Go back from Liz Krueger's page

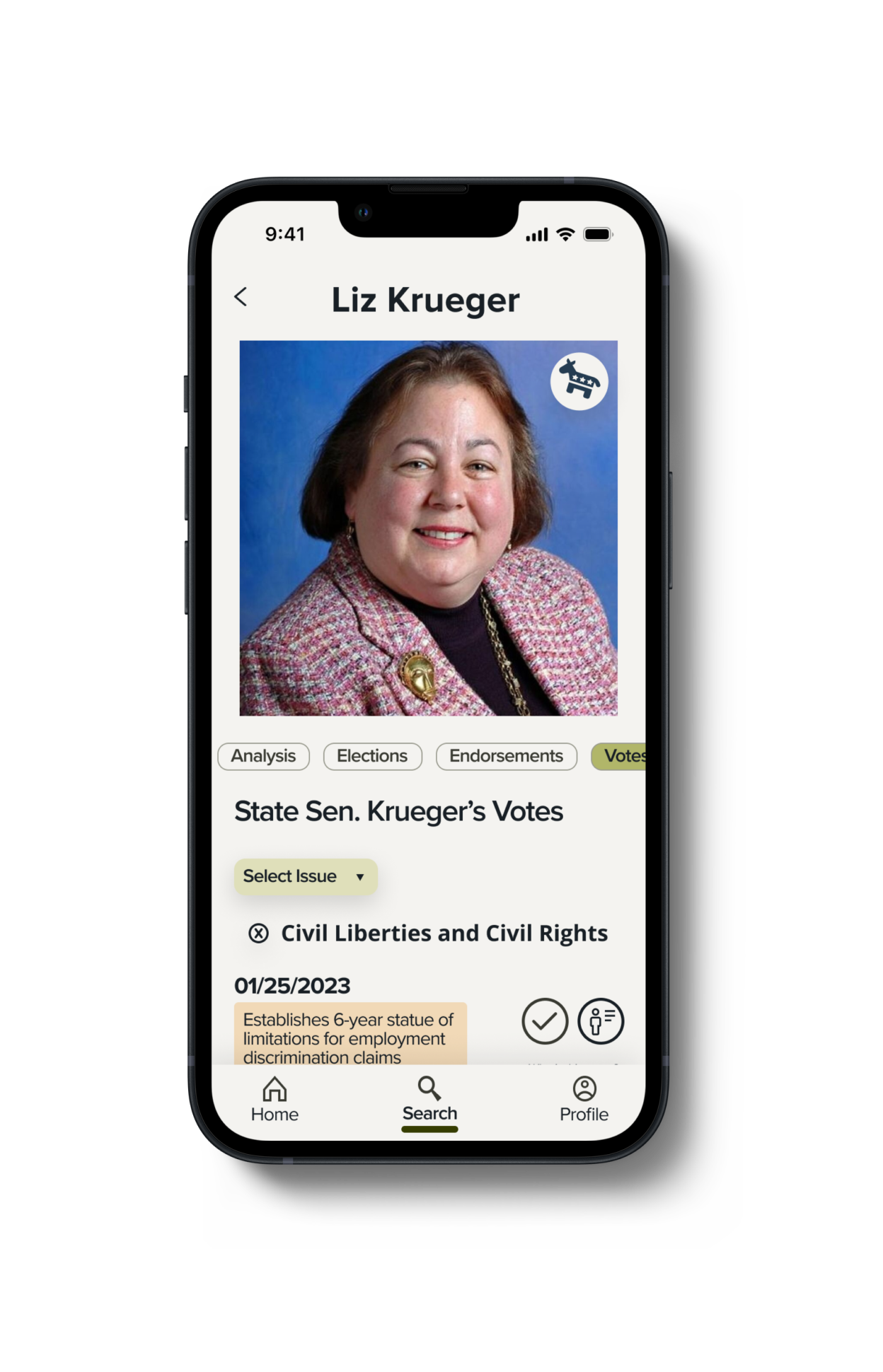pos(241,297)
